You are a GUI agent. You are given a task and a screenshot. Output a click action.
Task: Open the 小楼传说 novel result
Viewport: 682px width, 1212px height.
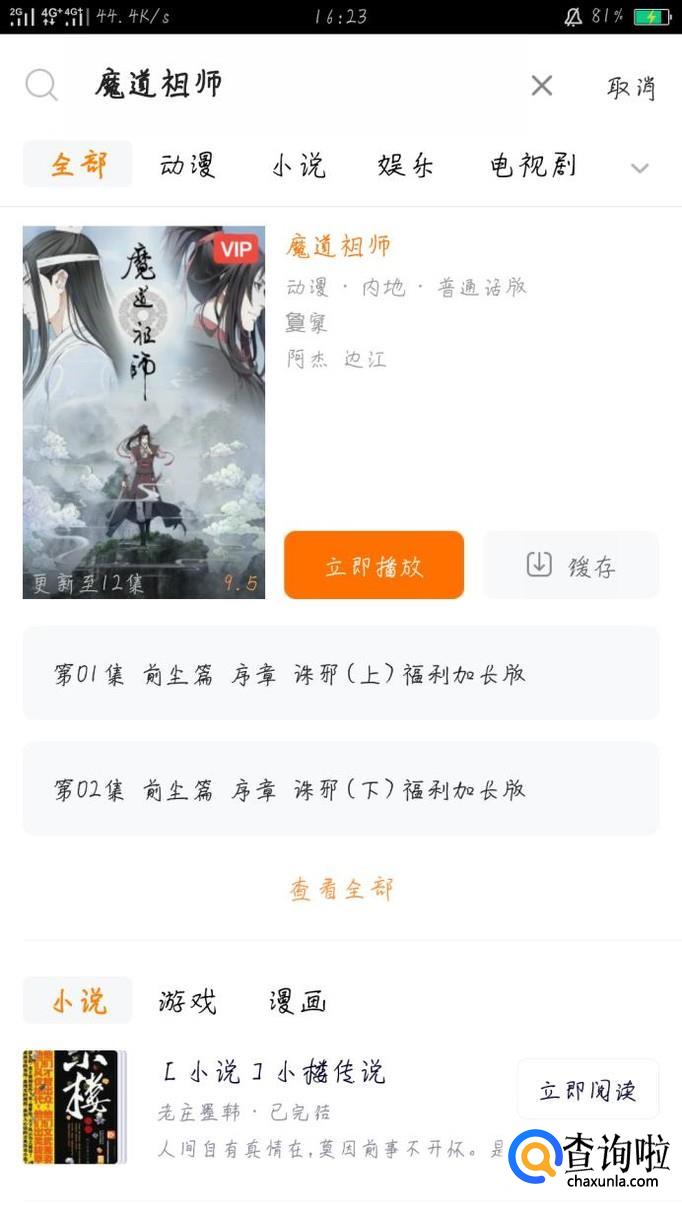pos(272,1073)
